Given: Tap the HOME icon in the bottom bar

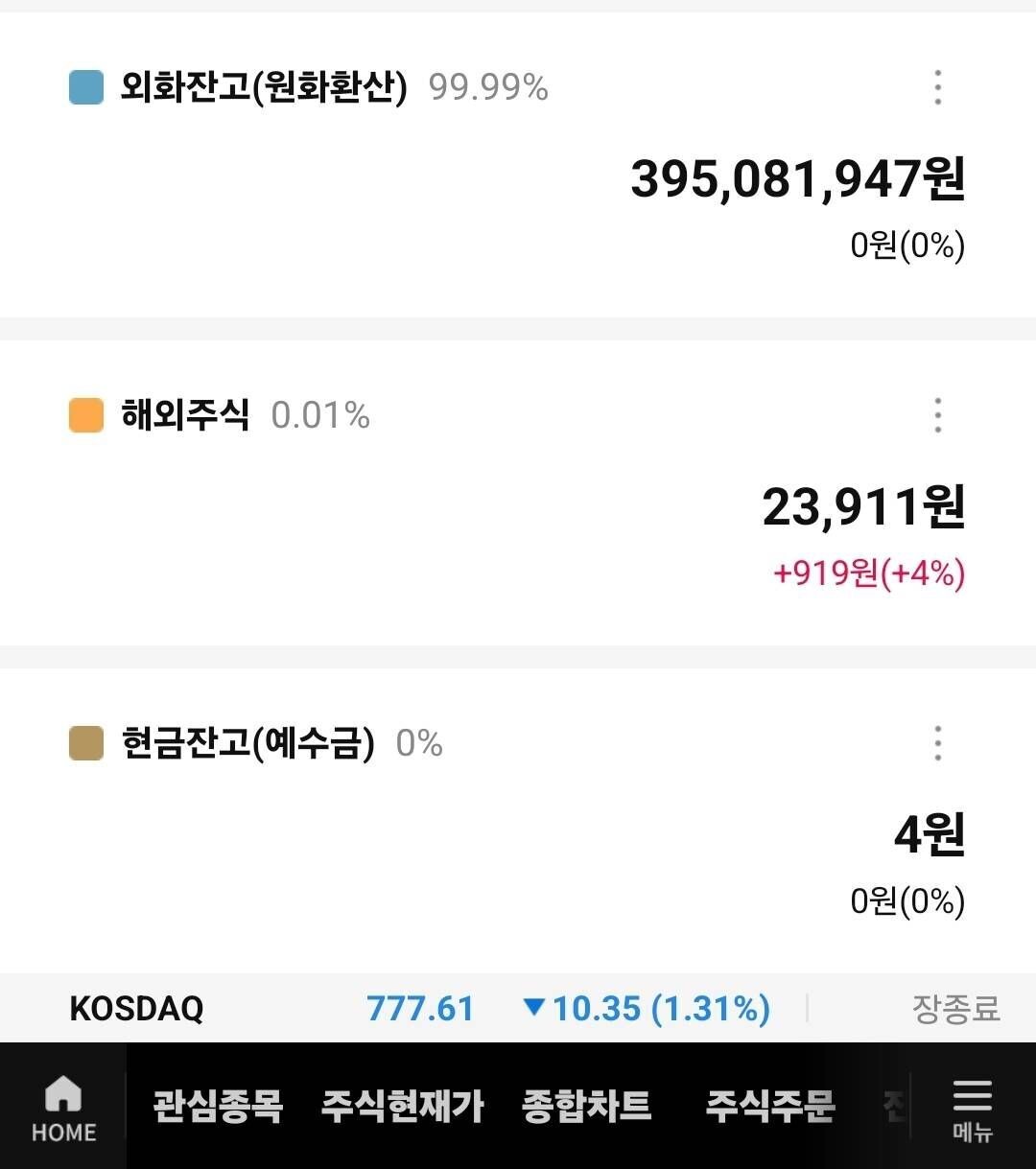Looking at the screenshot, I should 62,1108.
